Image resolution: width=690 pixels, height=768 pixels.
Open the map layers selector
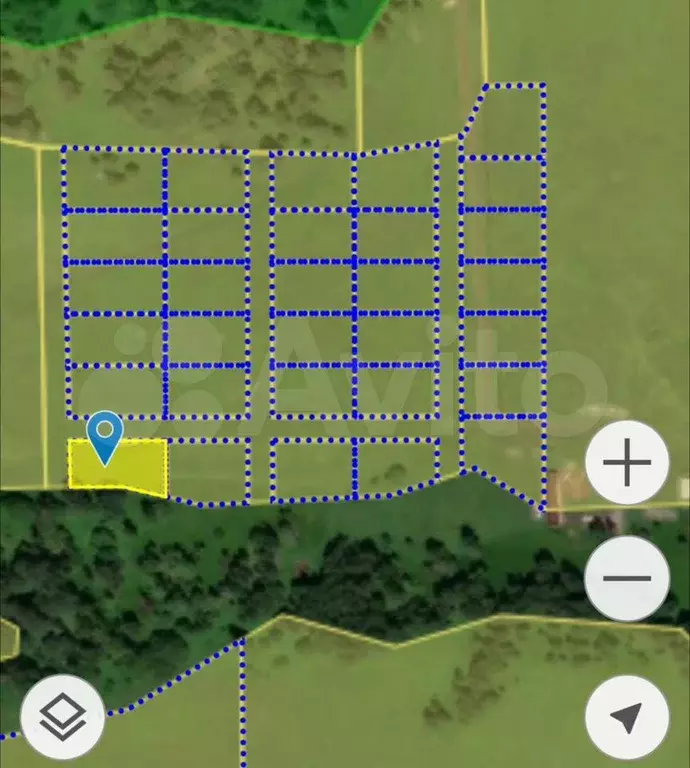[x=62, y=717]
